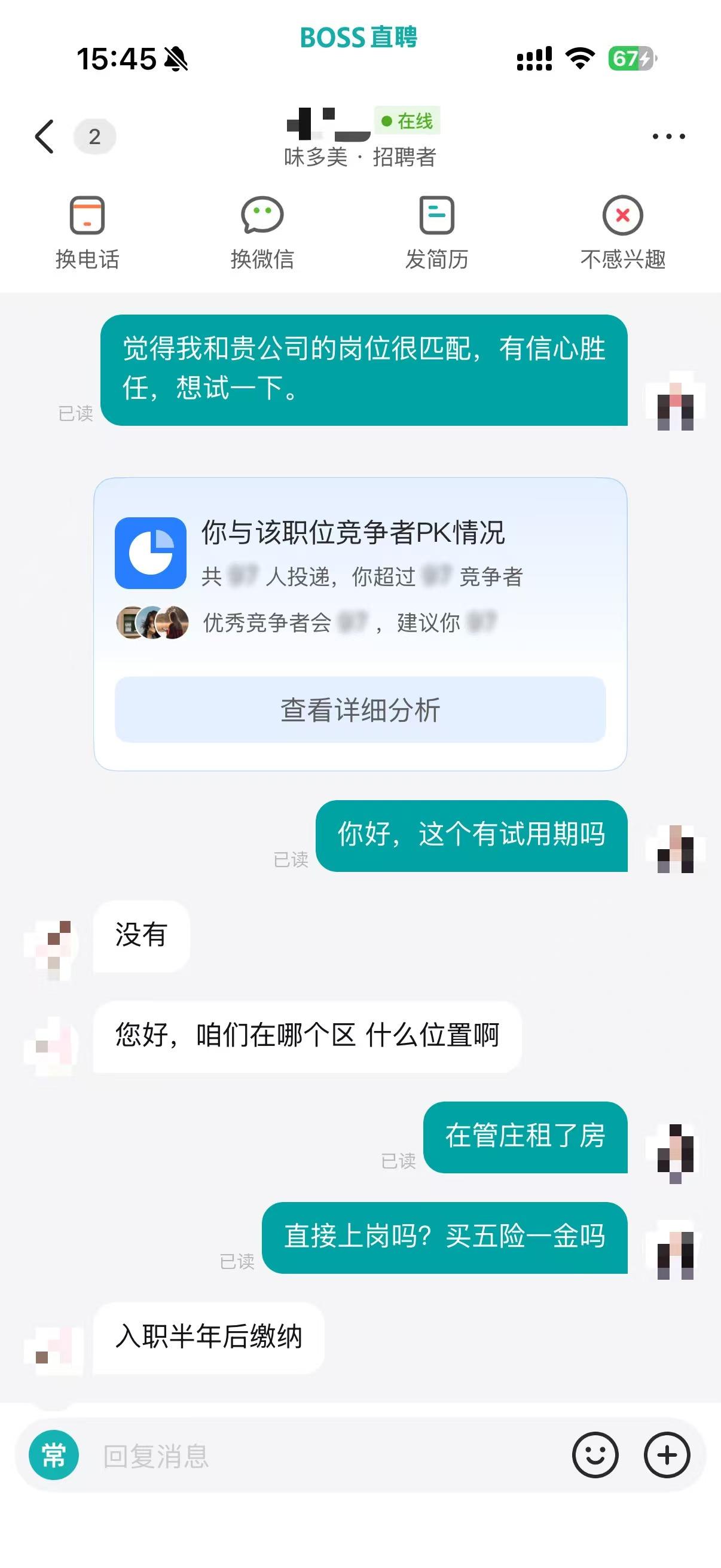Open common phrases with the 常 button
Image resolution: width=721 pixels, height=1568 pixels.
coord(54,1456)
